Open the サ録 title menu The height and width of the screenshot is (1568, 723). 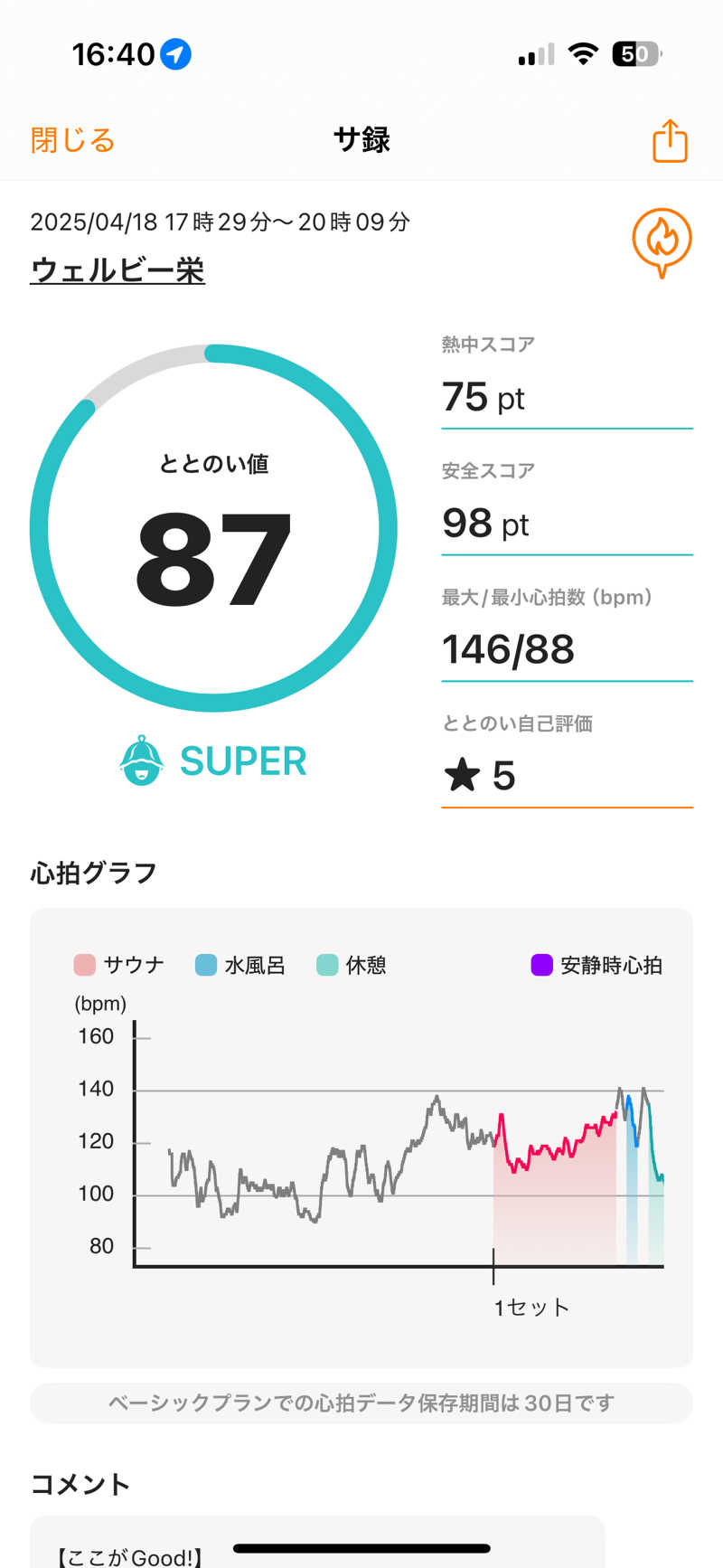click(x=361, y=140)
